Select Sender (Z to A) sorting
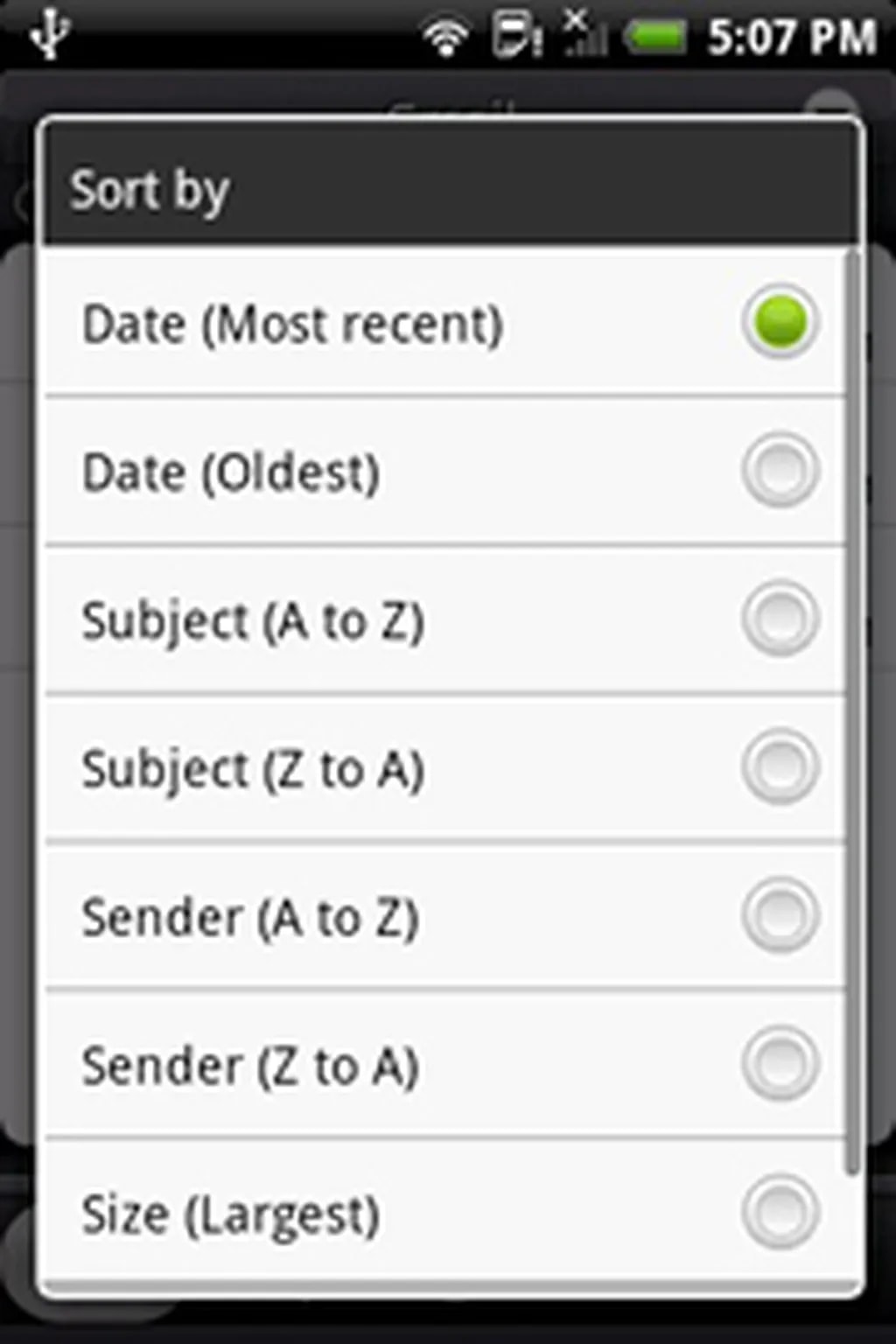This screenshot has height=1344, width=896. (444, 1065)
